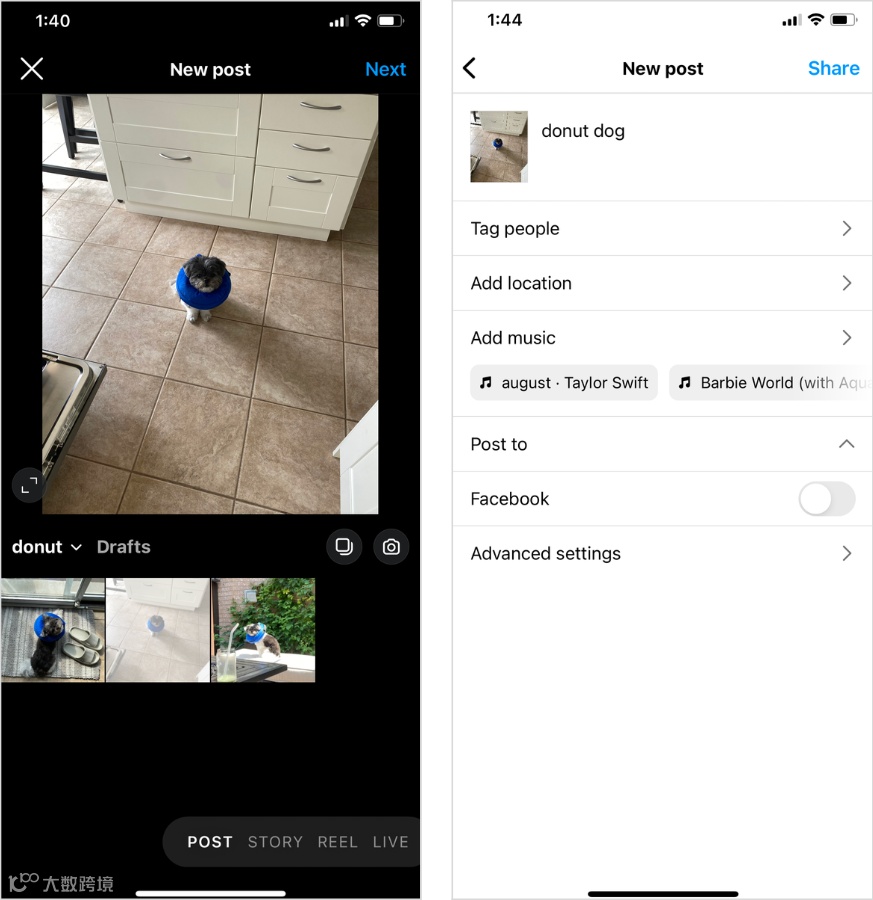Tap Next to proceed with the selected photo
Viewport: 873px width, 900px height.
tap(386, 68)
